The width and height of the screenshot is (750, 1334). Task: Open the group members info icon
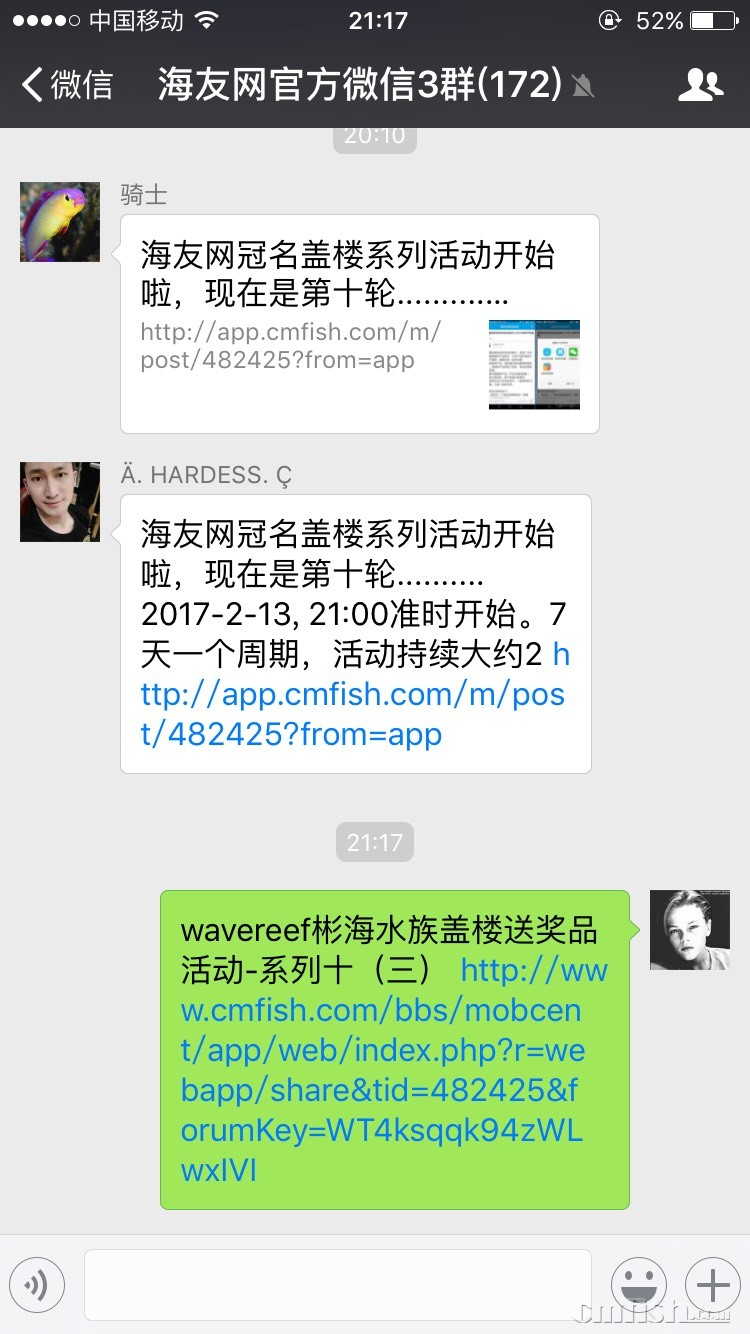[700, 85]
